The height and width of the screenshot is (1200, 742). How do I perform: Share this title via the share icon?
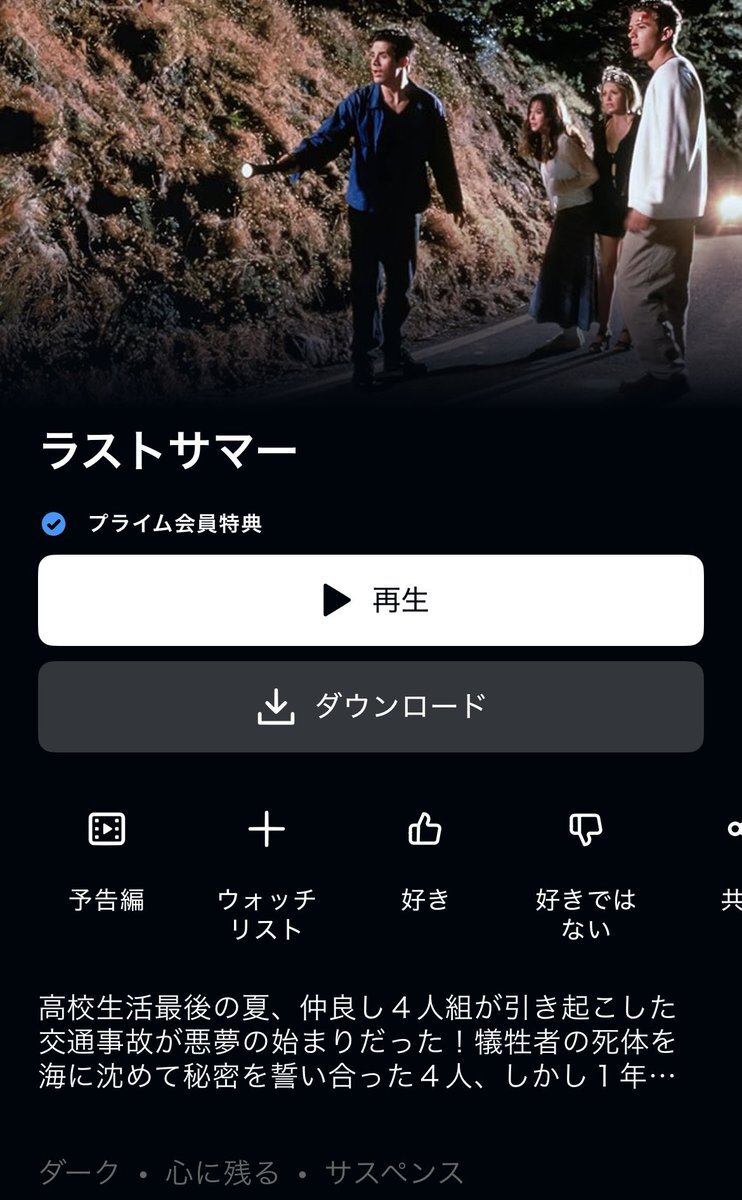(733, 830)
